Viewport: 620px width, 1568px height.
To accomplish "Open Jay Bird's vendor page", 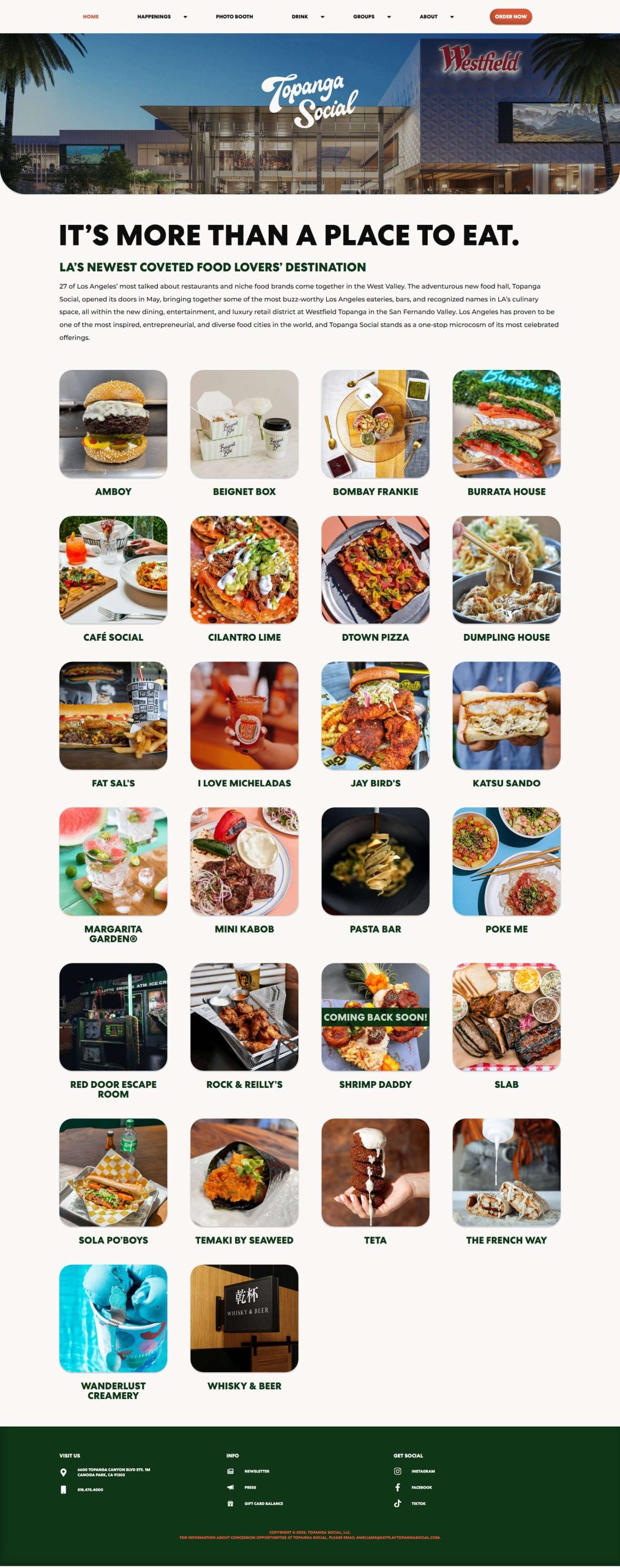I will tap(375, 715).
